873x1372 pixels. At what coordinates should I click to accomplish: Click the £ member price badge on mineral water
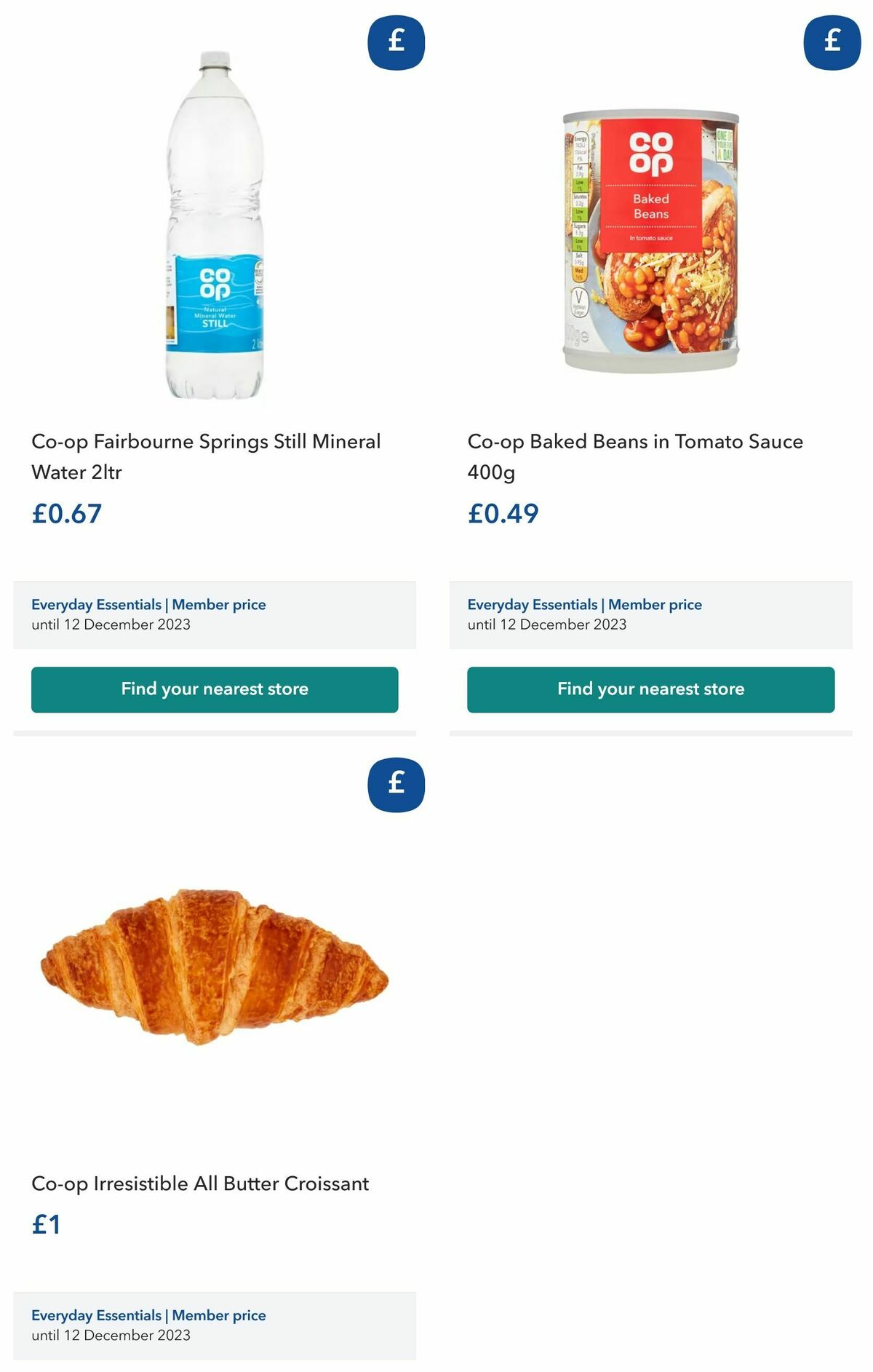(x=395, y=42)
